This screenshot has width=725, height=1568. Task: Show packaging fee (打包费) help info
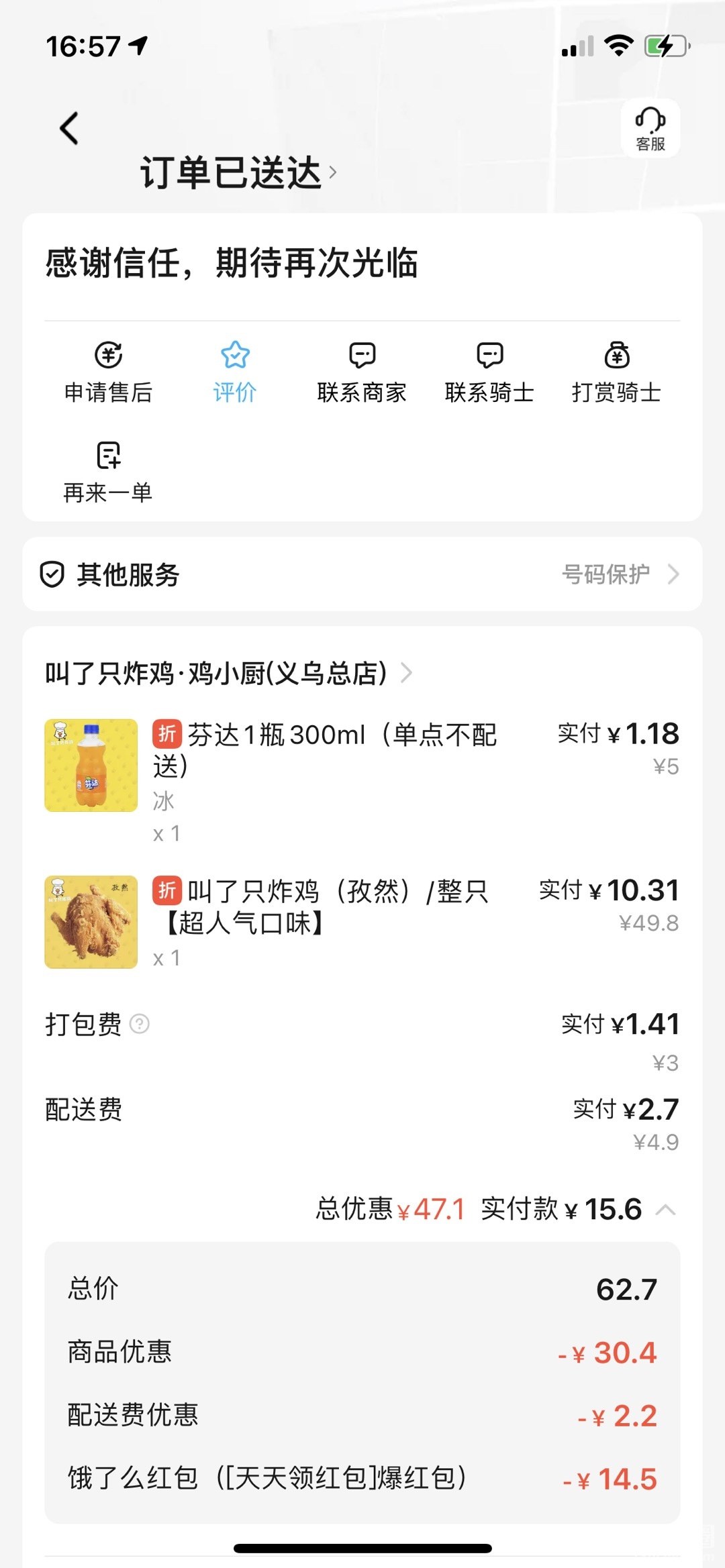tap(140, 1024)
